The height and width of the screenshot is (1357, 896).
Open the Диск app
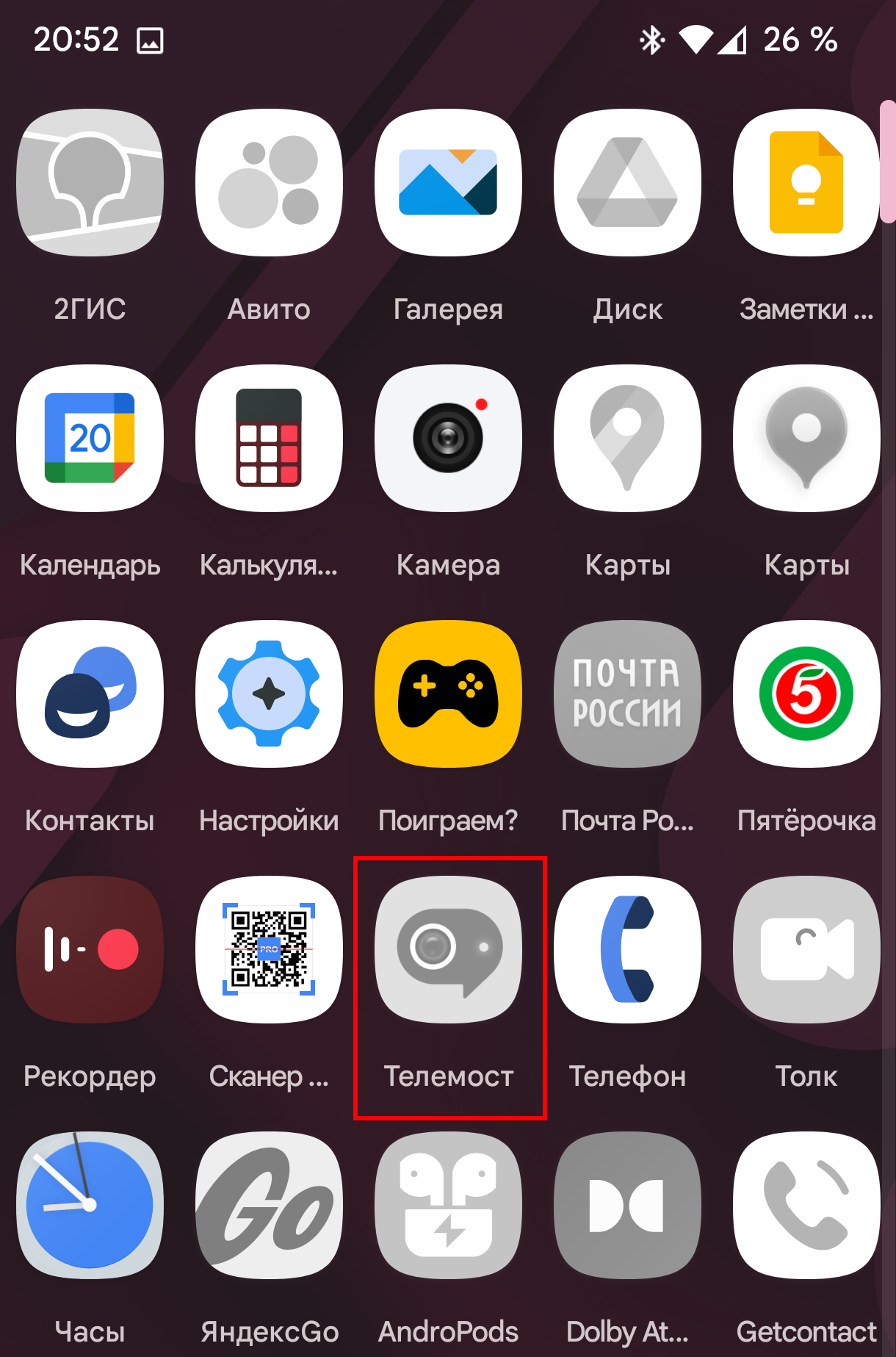click(627, 183)
